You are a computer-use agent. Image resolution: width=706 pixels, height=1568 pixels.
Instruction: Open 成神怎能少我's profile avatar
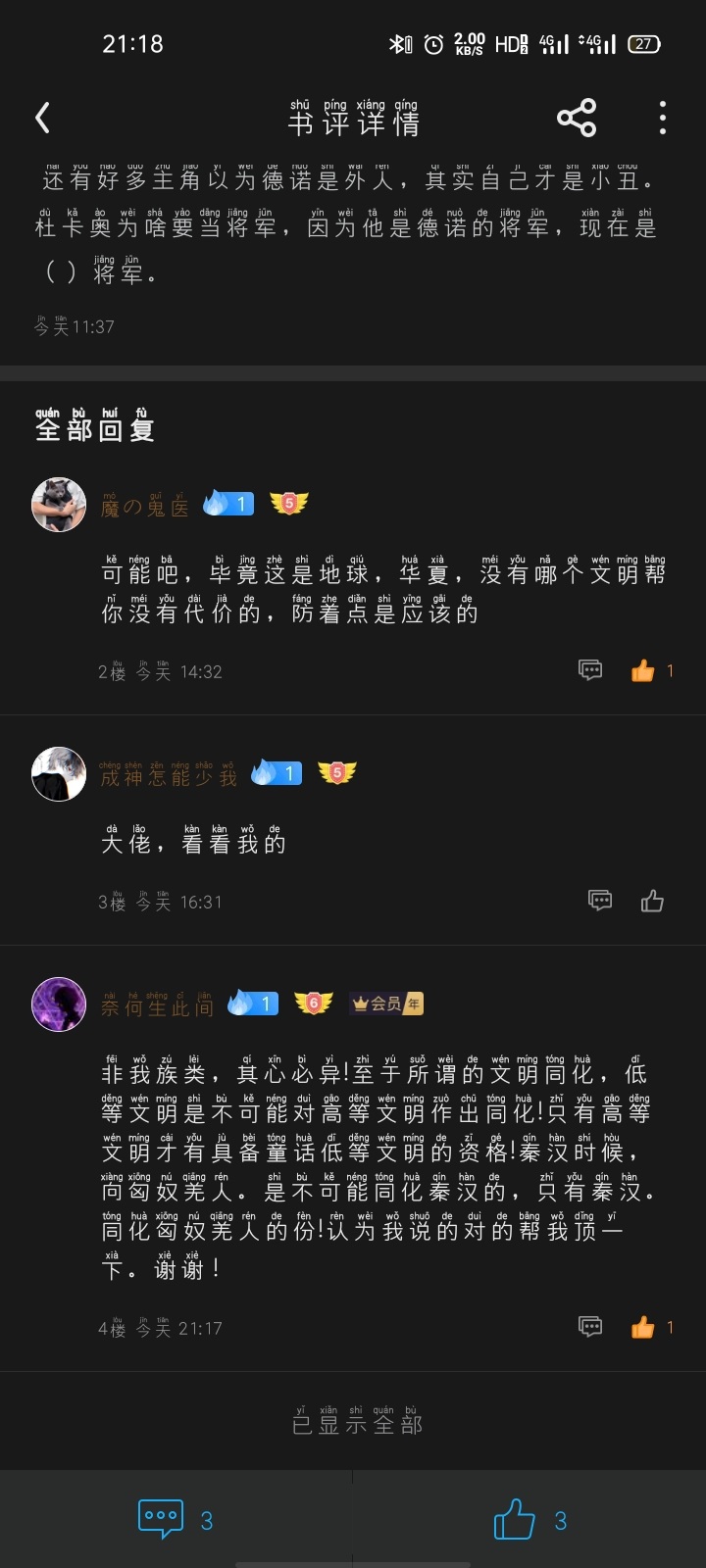[59, 774]
